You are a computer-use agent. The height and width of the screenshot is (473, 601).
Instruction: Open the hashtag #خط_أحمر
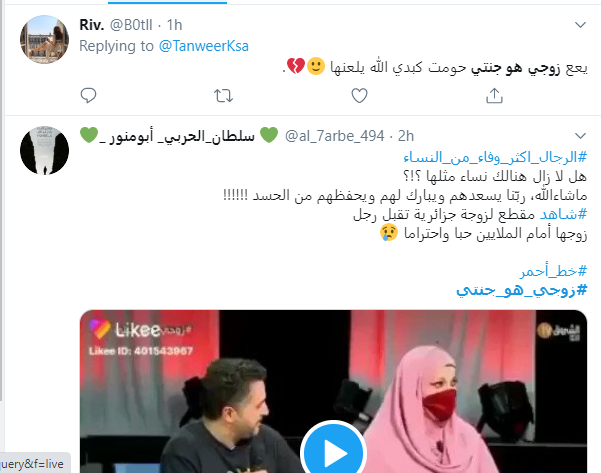click(x=553, y=272)
